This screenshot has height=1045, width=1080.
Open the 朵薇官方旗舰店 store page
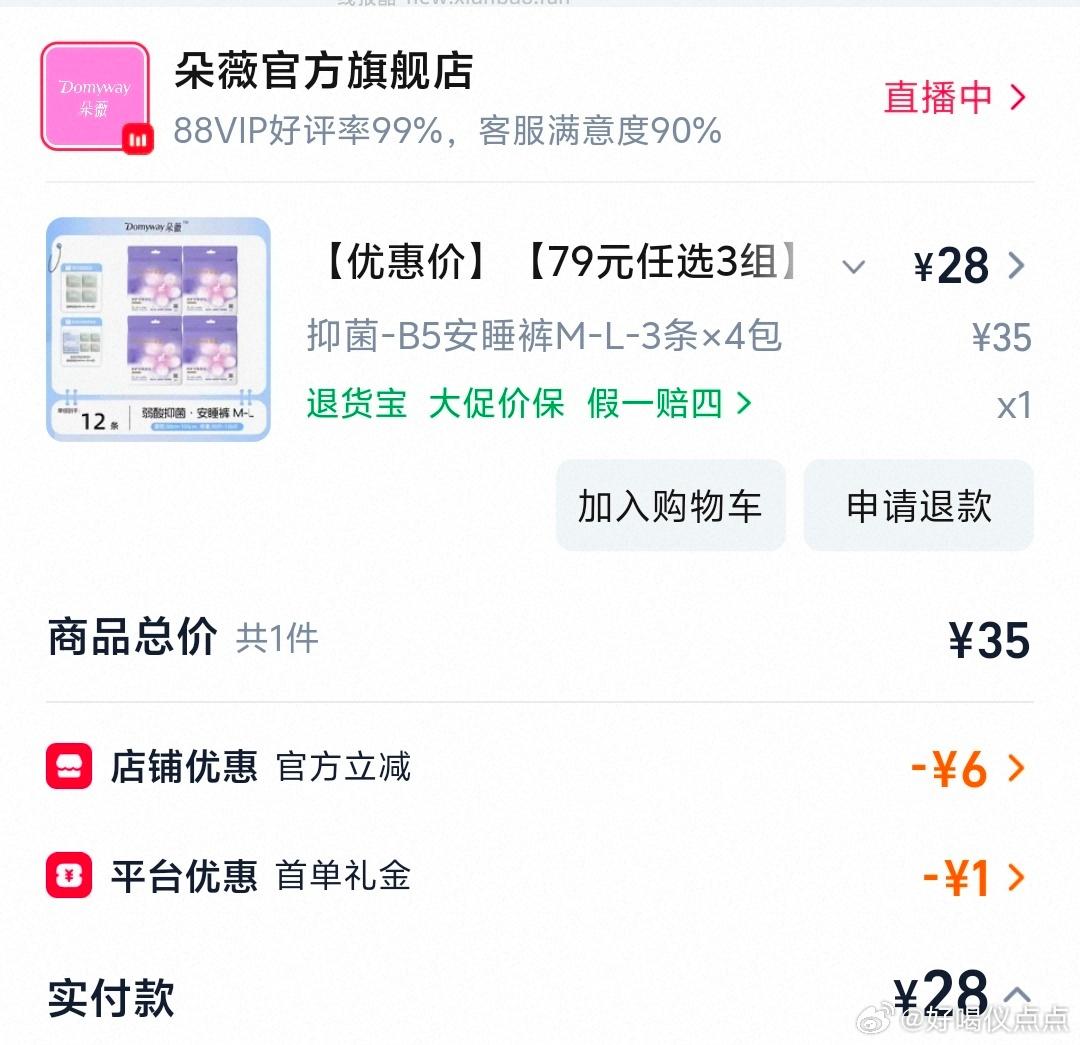(x=322, y=73)
